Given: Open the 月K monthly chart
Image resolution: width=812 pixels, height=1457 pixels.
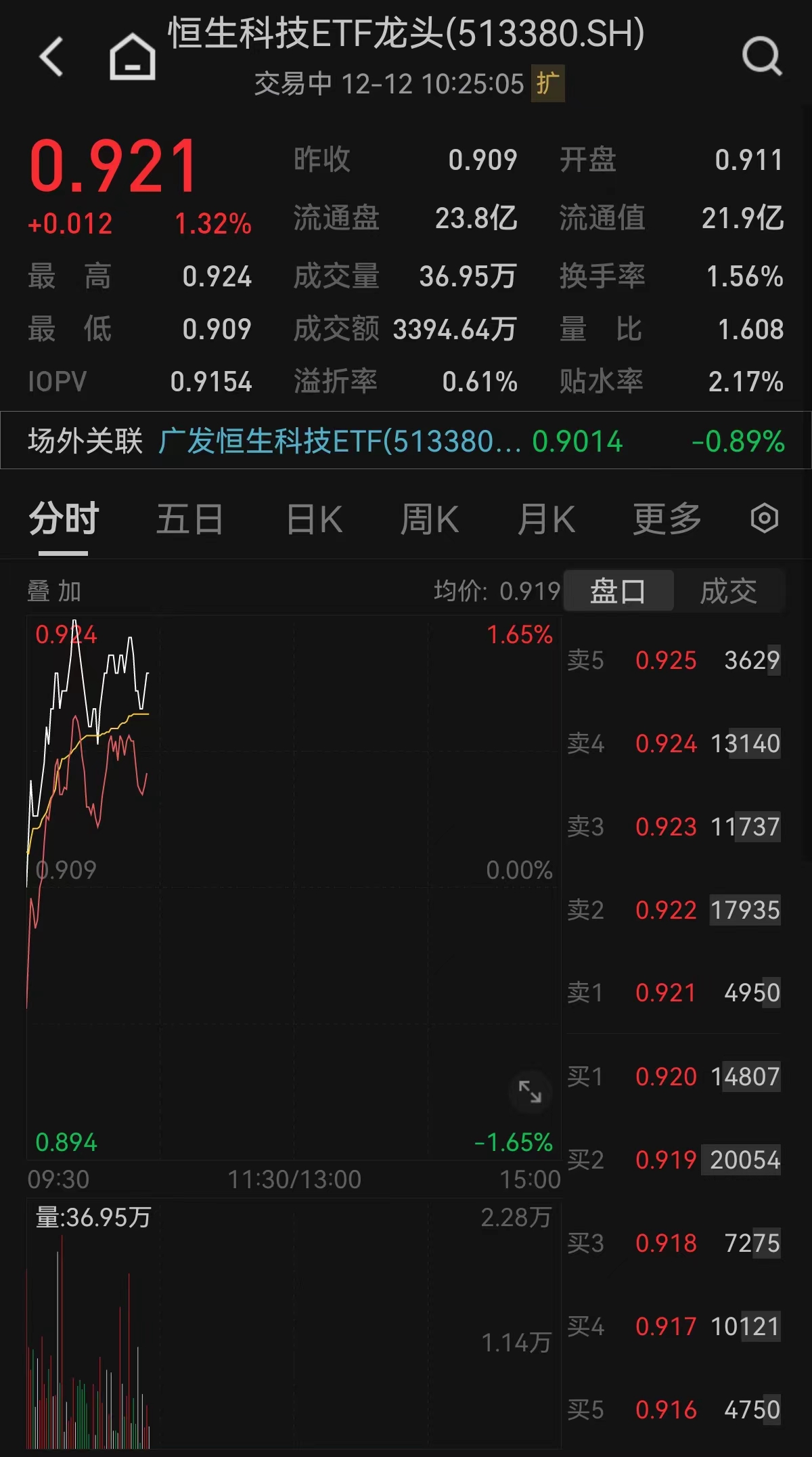Looking at the screenshot, I should pos(547,517).
